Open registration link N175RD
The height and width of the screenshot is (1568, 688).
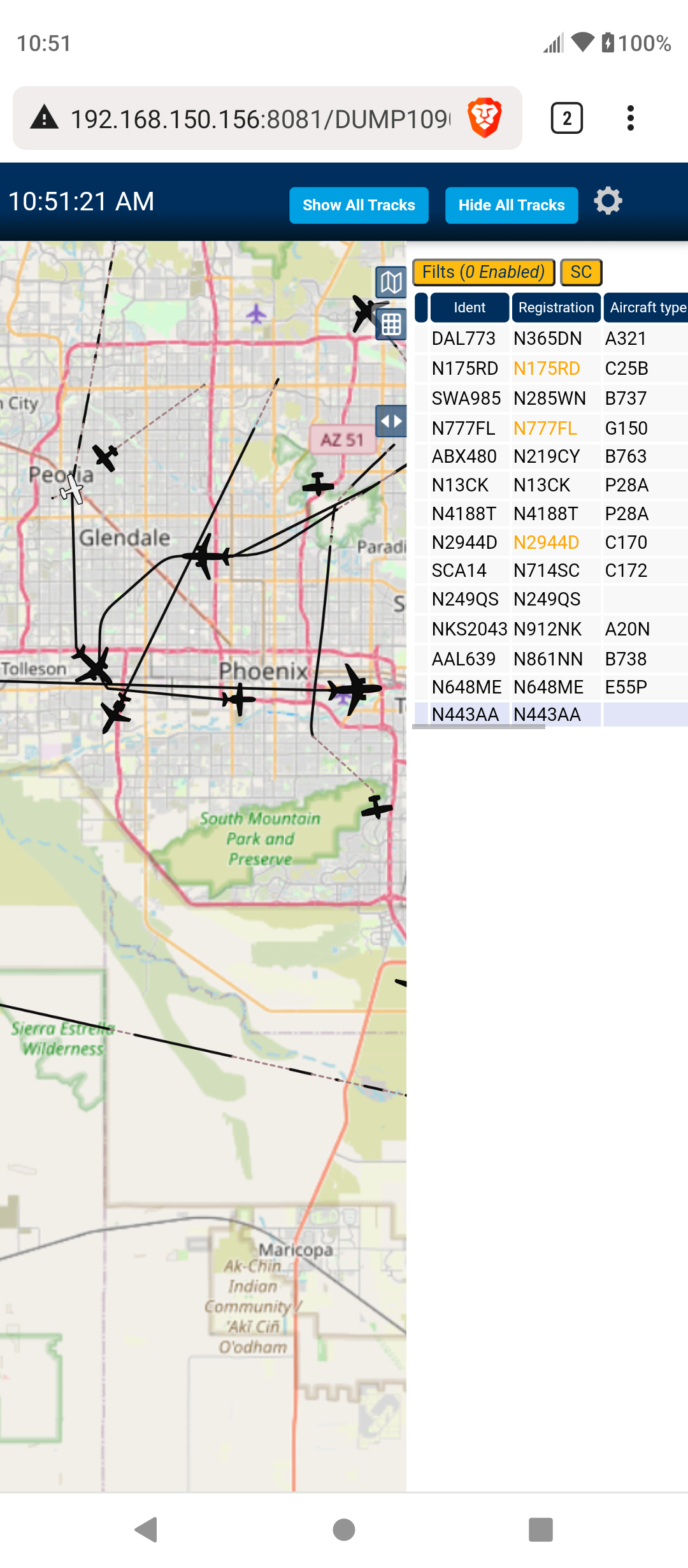[547, 368]
